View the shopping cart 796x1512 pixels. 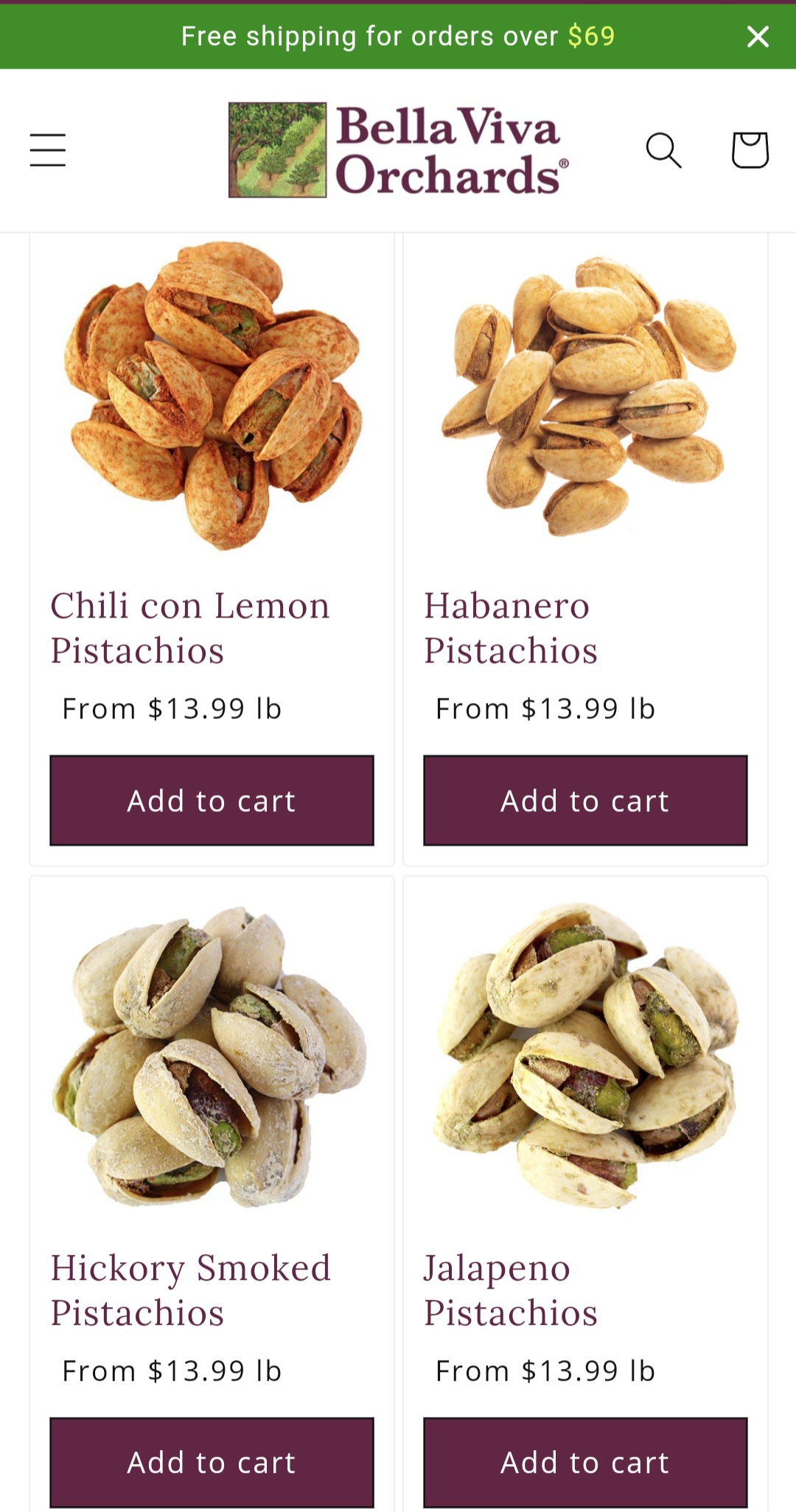(750, 150)
